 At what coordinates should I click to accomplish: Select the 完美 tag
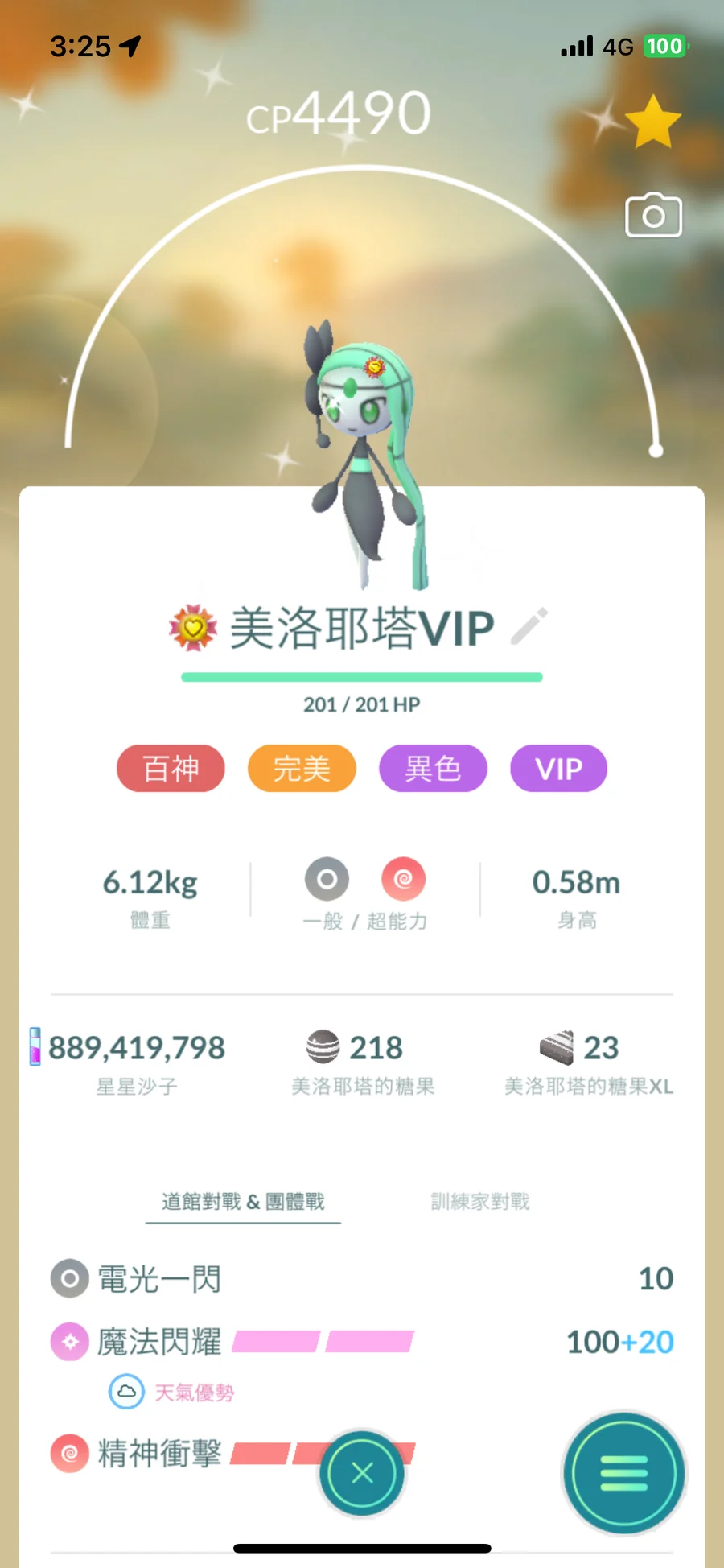[302, 769]
